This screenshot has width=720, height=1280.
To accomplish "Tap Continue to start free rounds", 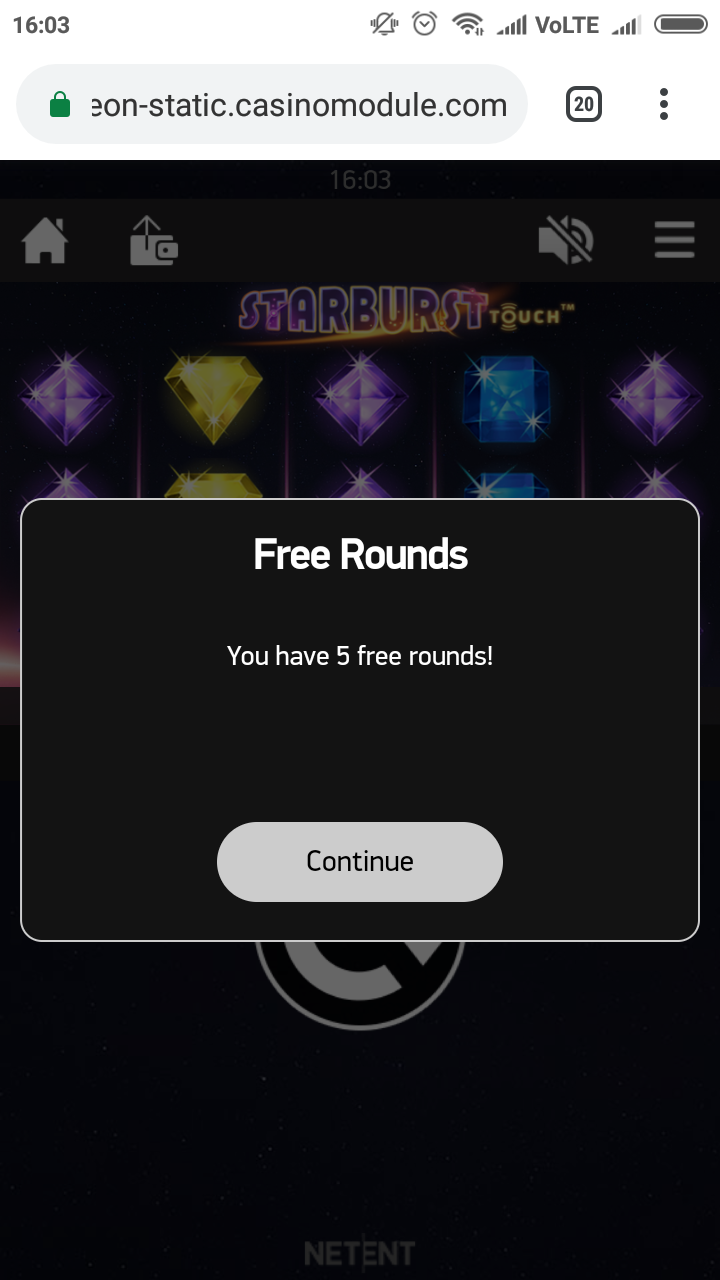I will (360, 861).
